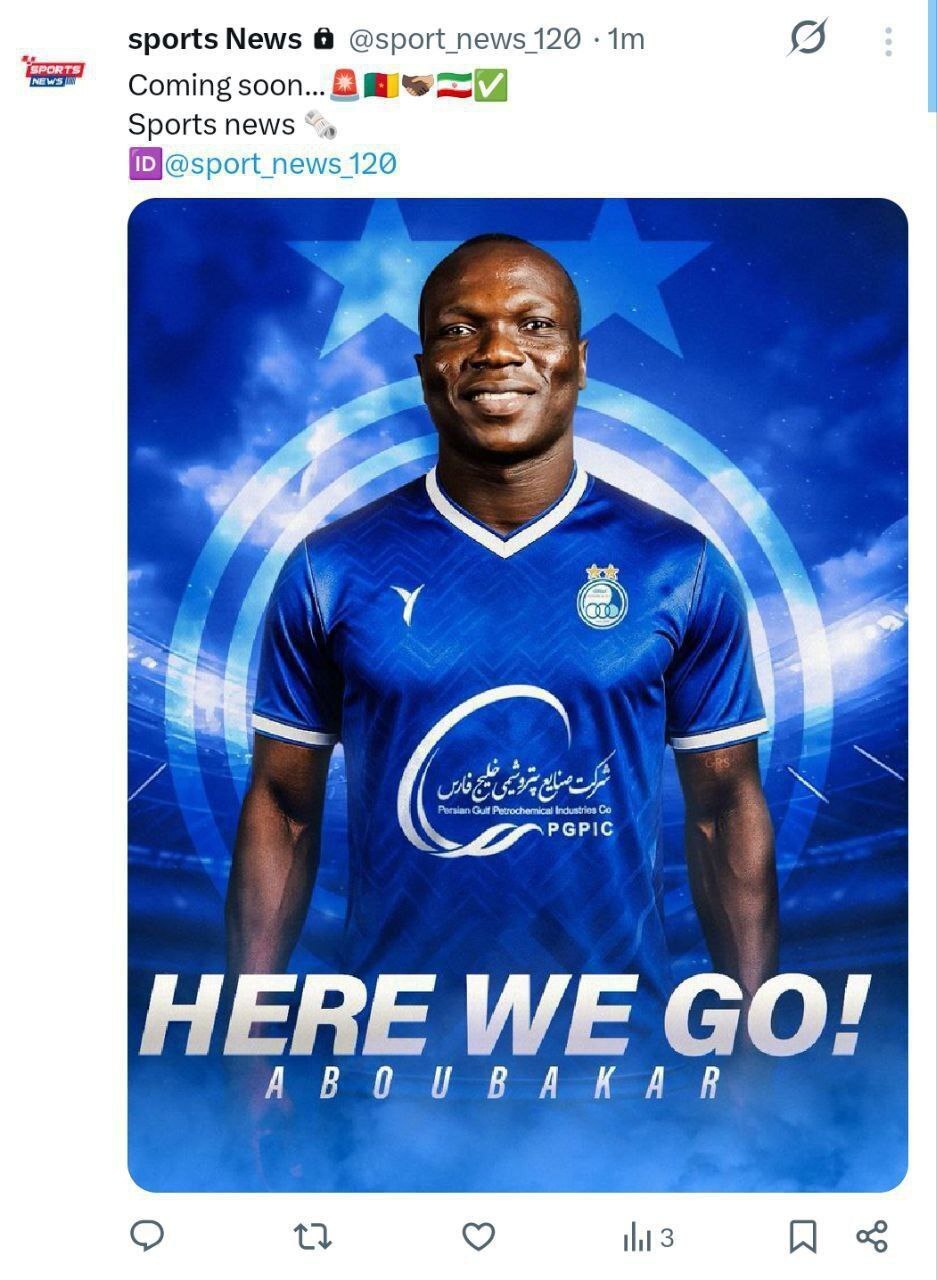View the post's analytics
The width and height of the screenshot is (937, 1280).
click(x=648, y=1239)
